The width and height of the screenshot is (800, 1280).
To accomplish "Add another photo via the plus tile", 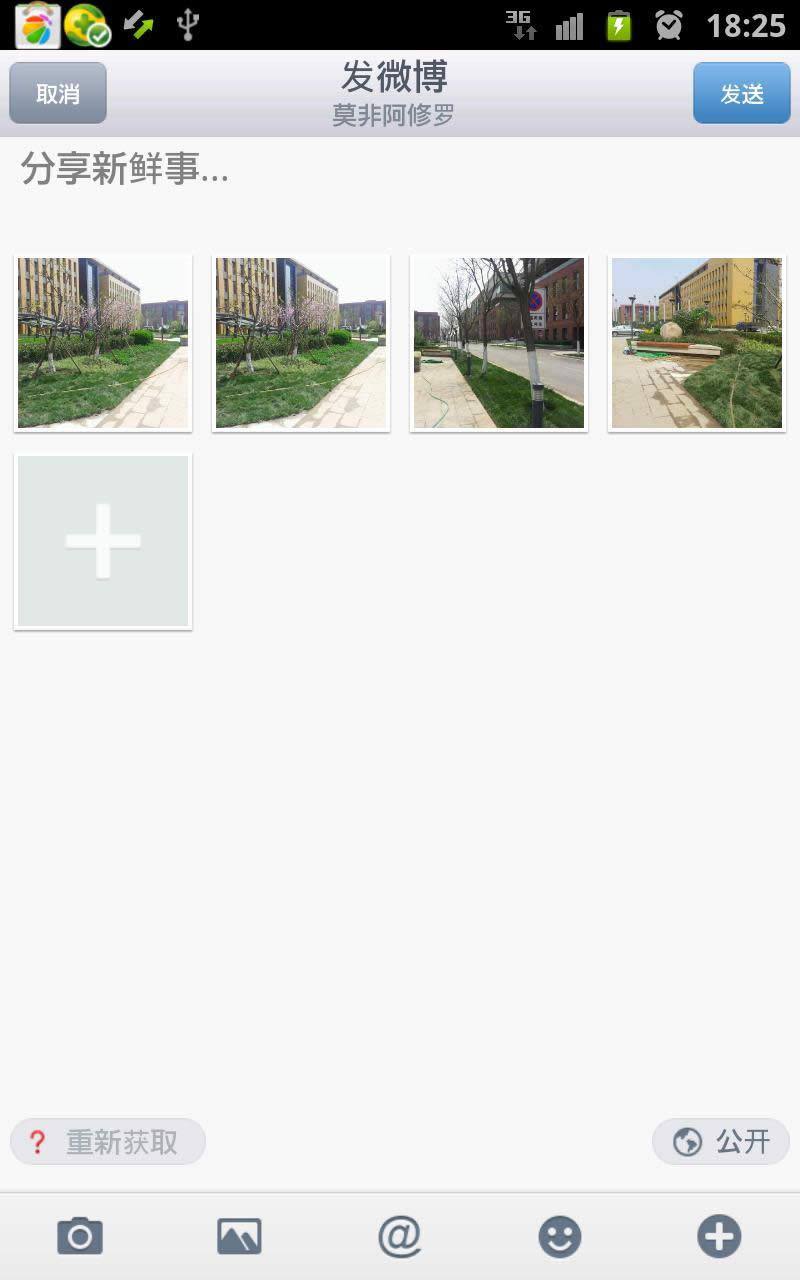I will (103, 541).
